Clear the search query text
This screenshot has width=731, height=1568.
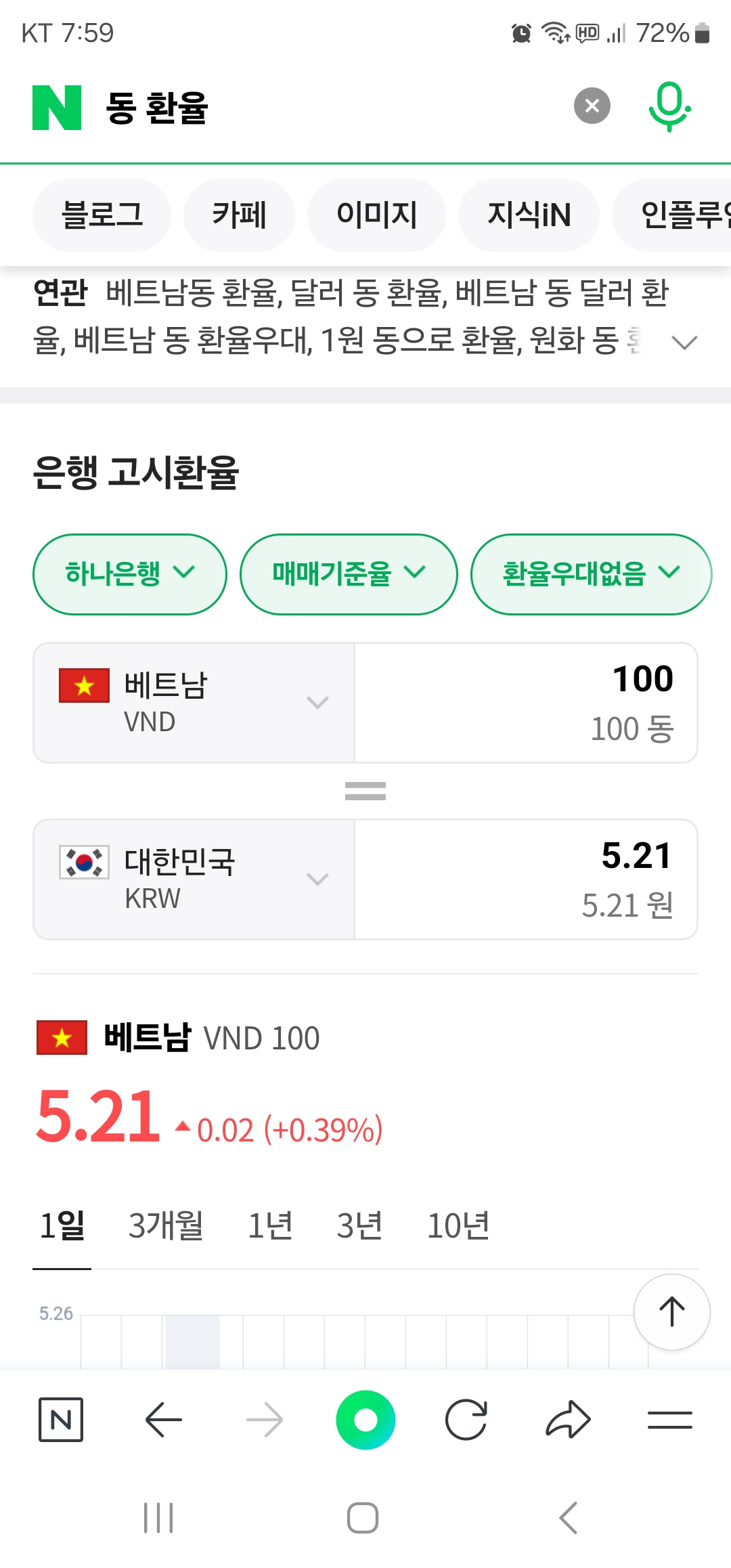click(x=592, y=106)
